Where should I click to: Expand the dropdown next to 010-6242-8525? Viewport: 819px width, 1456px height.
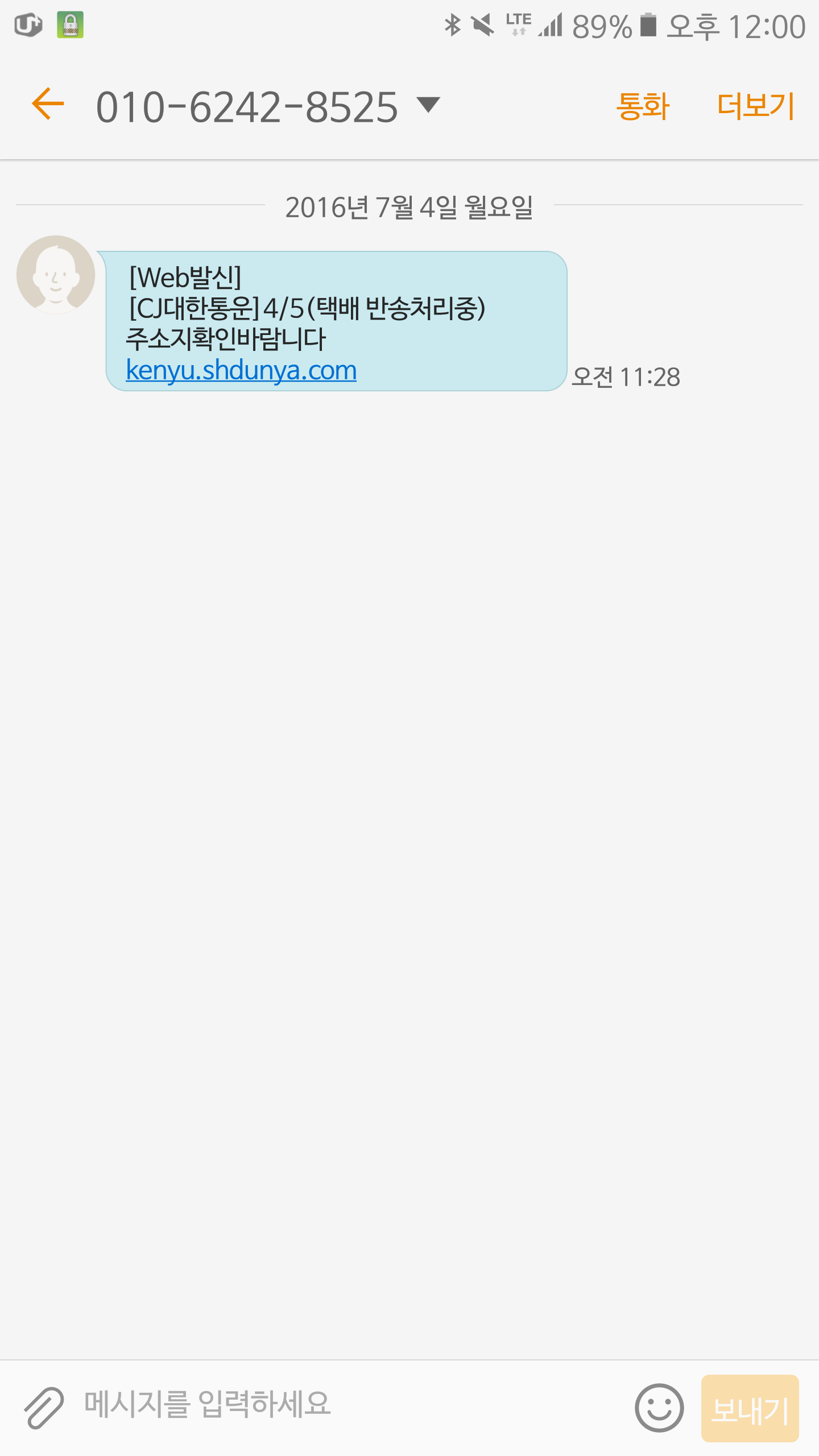[428, 105]
